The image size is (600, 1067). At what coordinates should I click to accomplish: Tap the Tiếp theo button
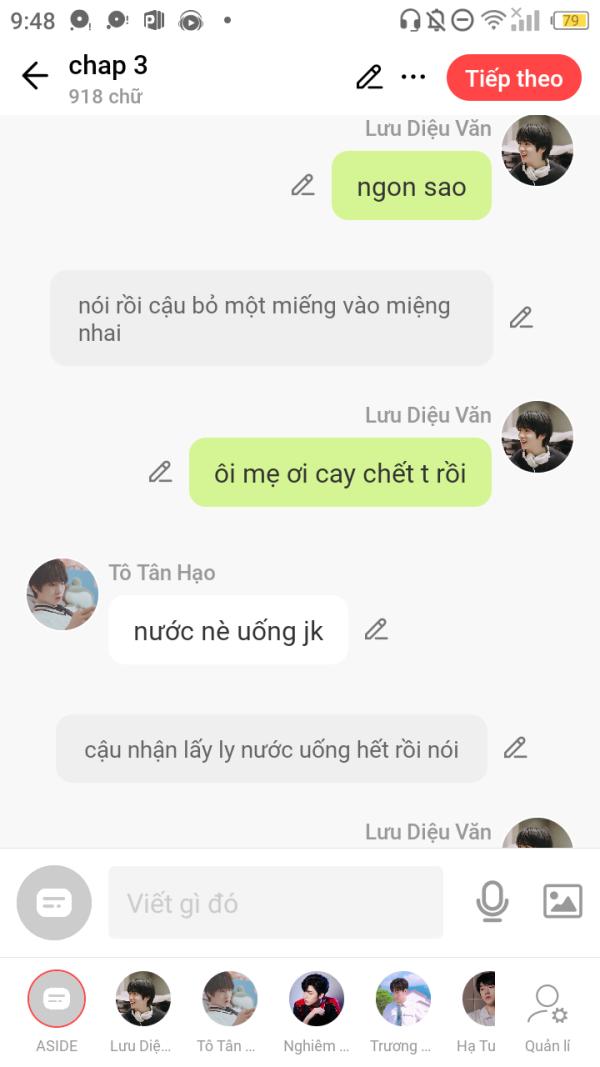[514, 78]
